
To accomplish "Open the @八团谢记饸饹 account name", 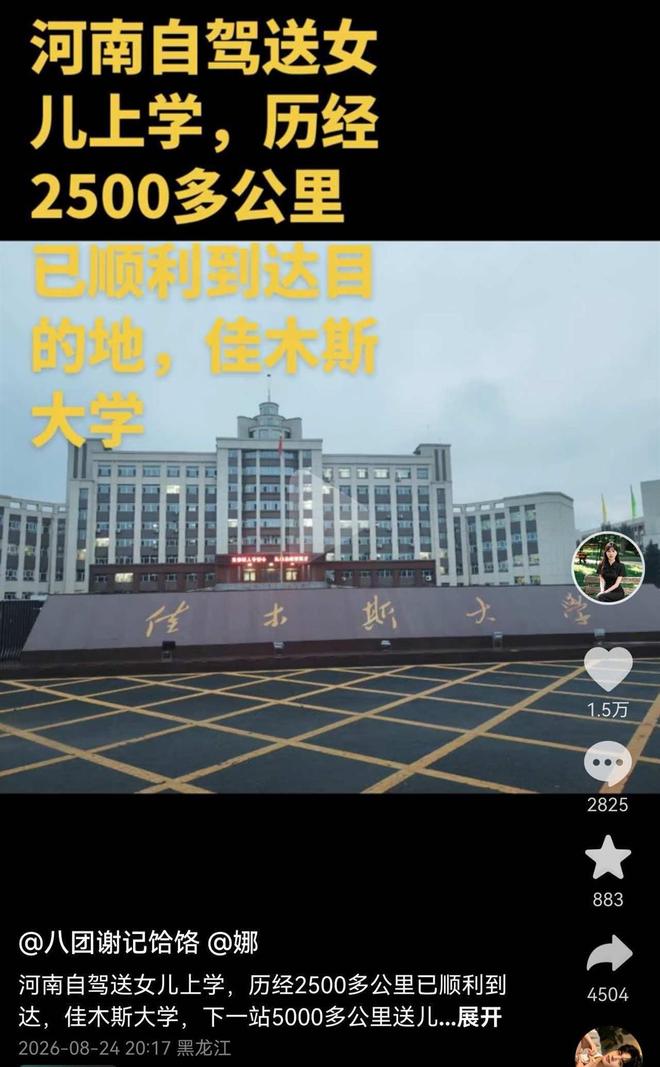I will tap(109, 943).
